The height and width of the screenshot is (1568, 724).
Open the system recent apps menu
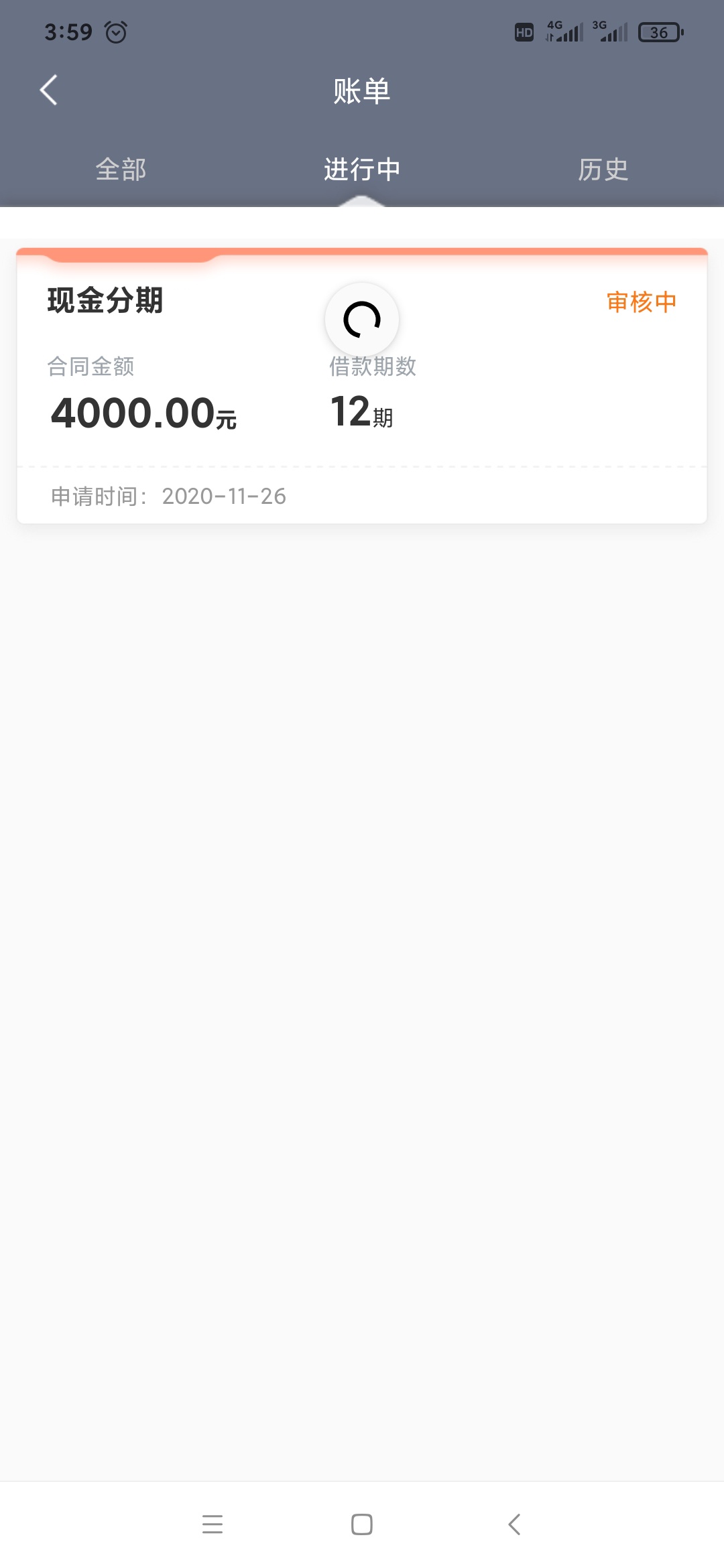(x=213, y=1524)
